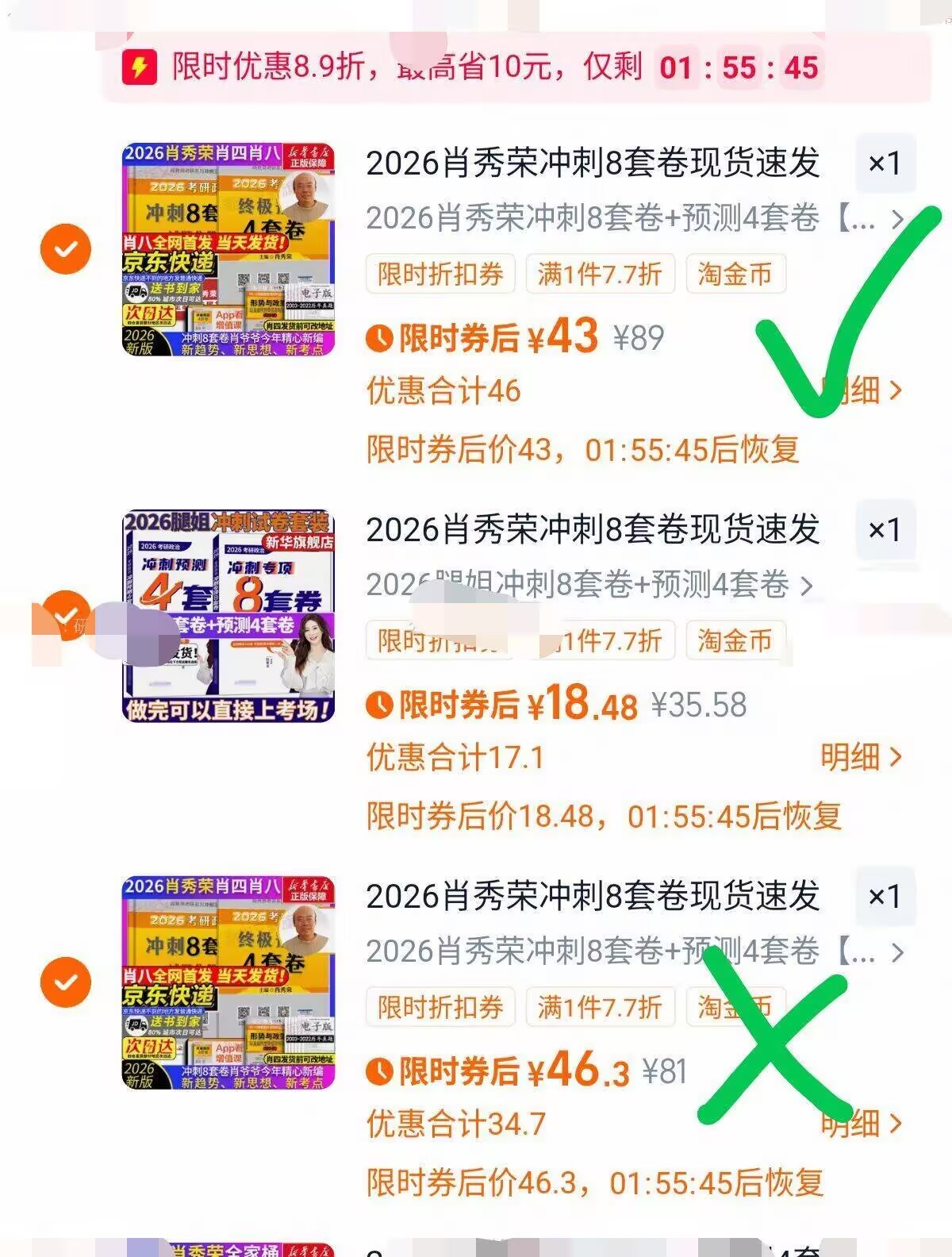952x1257 pixels.
Task: Expand 腿姐冲刺8套卷+预测4套卷 variant selector
Action: (589, 585)
